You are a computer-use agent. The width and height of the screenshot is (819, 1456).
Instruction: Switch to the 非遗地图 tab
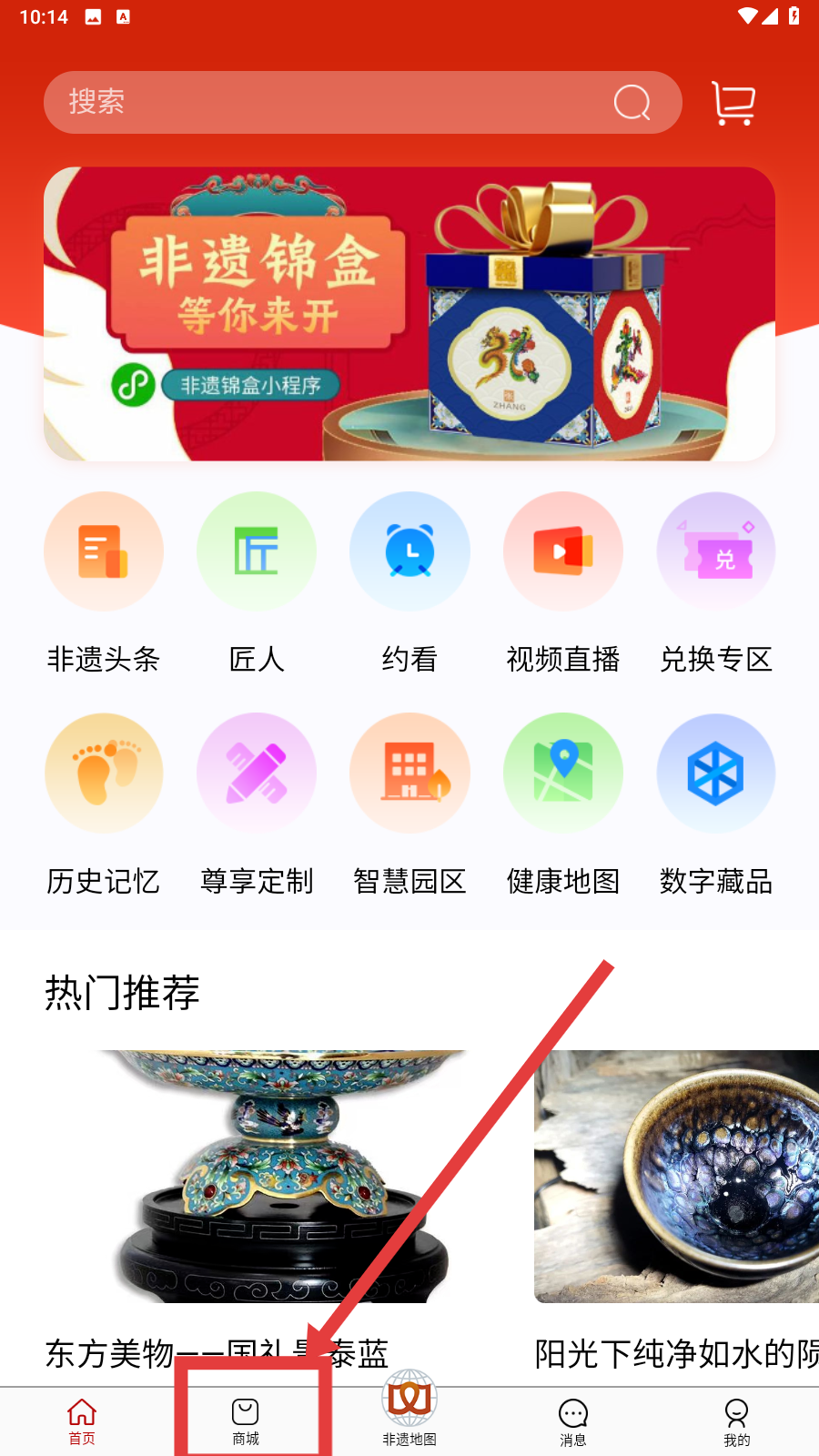[409, 1409]
